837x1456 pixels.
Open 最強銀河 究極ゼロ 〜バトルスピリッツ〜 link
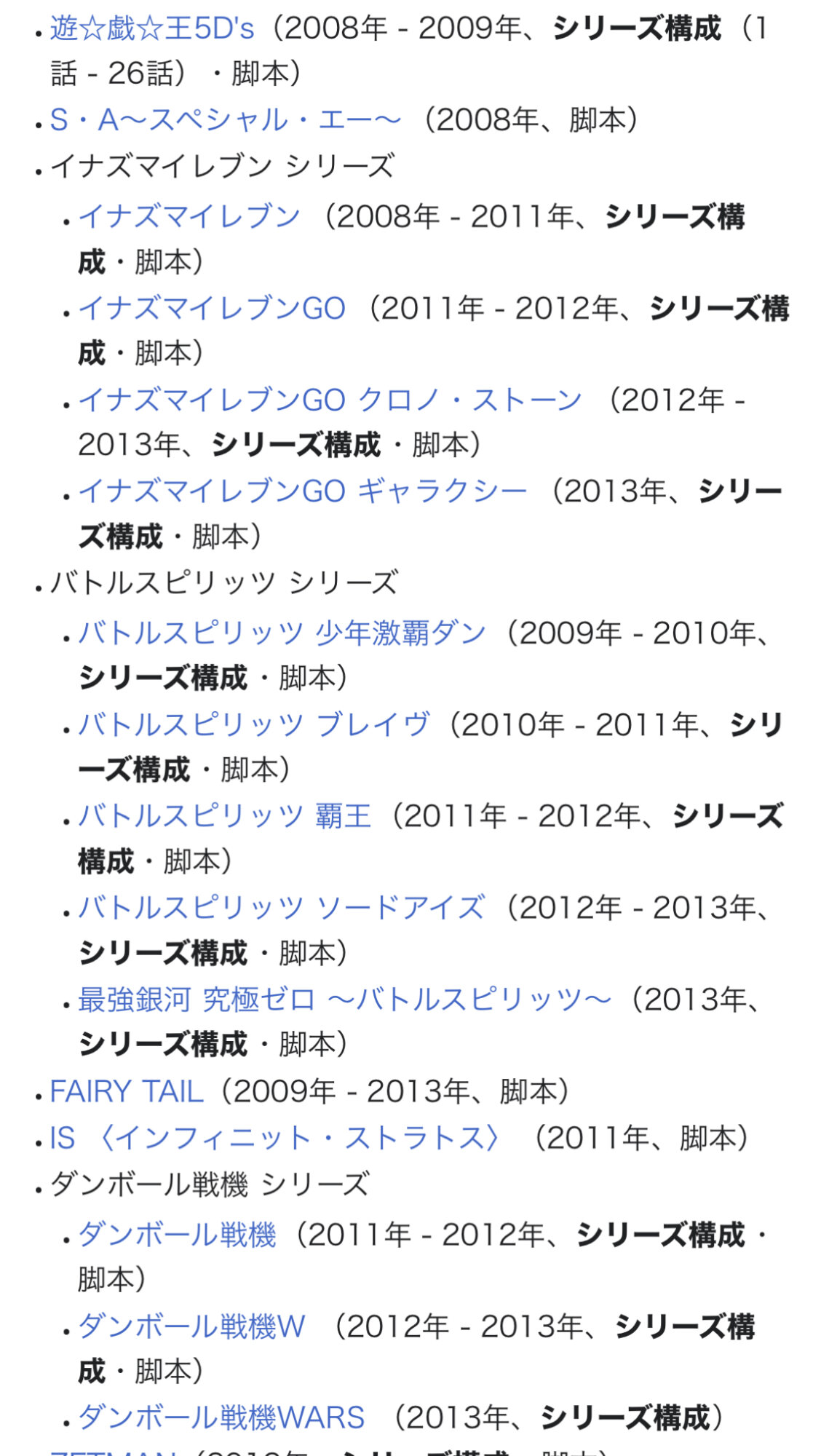coord(345,1000)
